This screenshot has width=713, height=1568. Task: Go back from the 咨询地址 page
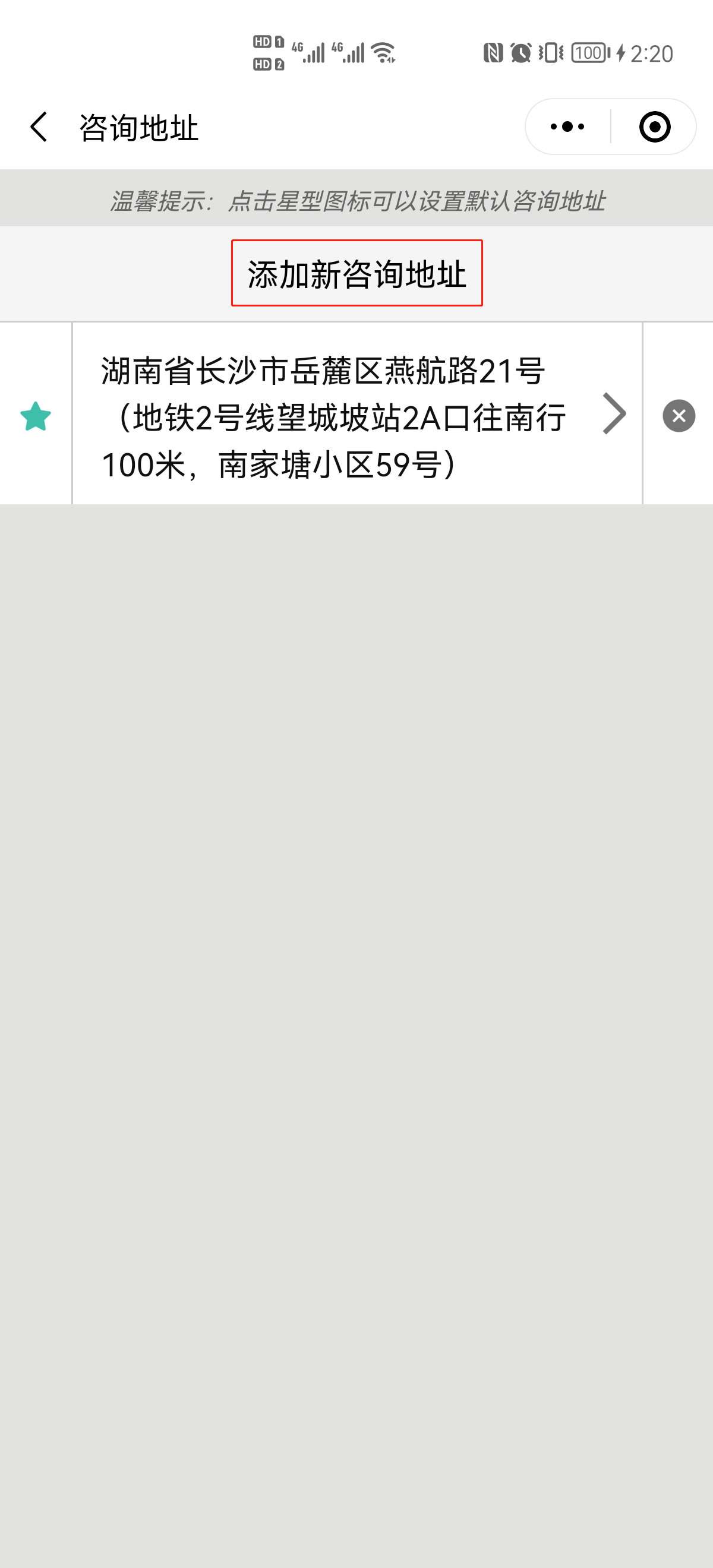(x=39, y=127)
